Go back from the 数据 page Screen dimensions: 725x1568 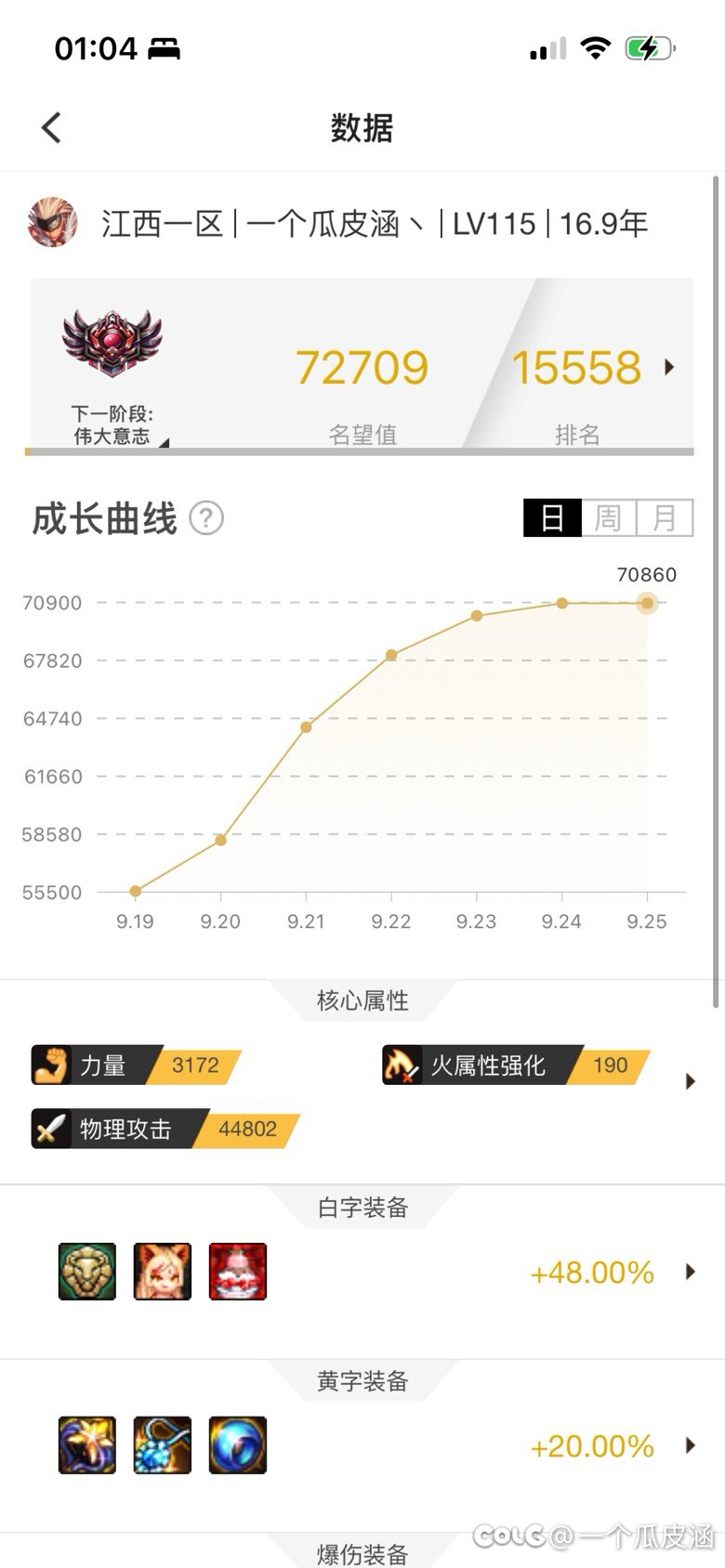click(52, 127)
